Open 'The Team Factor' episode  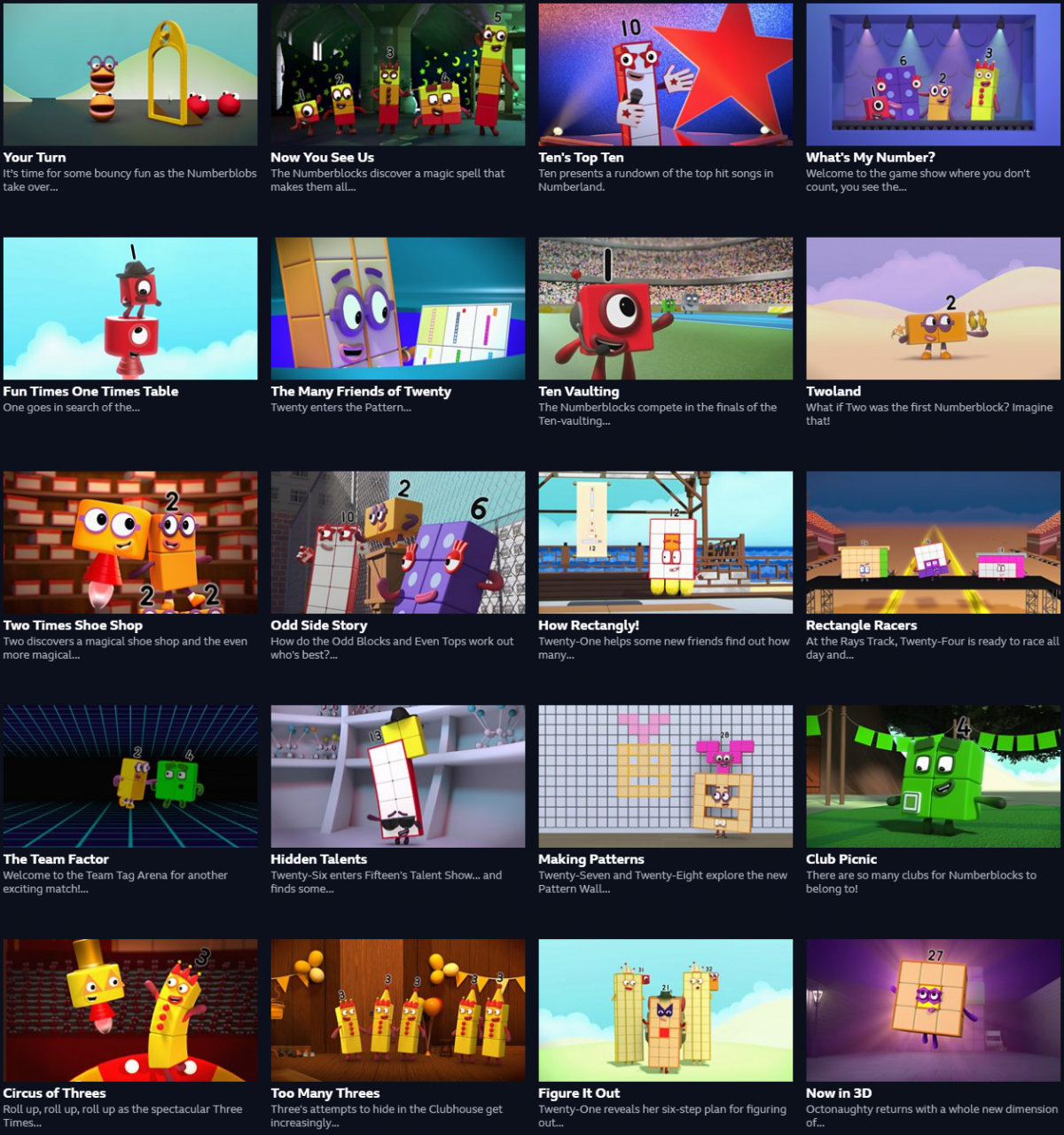(130, 777)
